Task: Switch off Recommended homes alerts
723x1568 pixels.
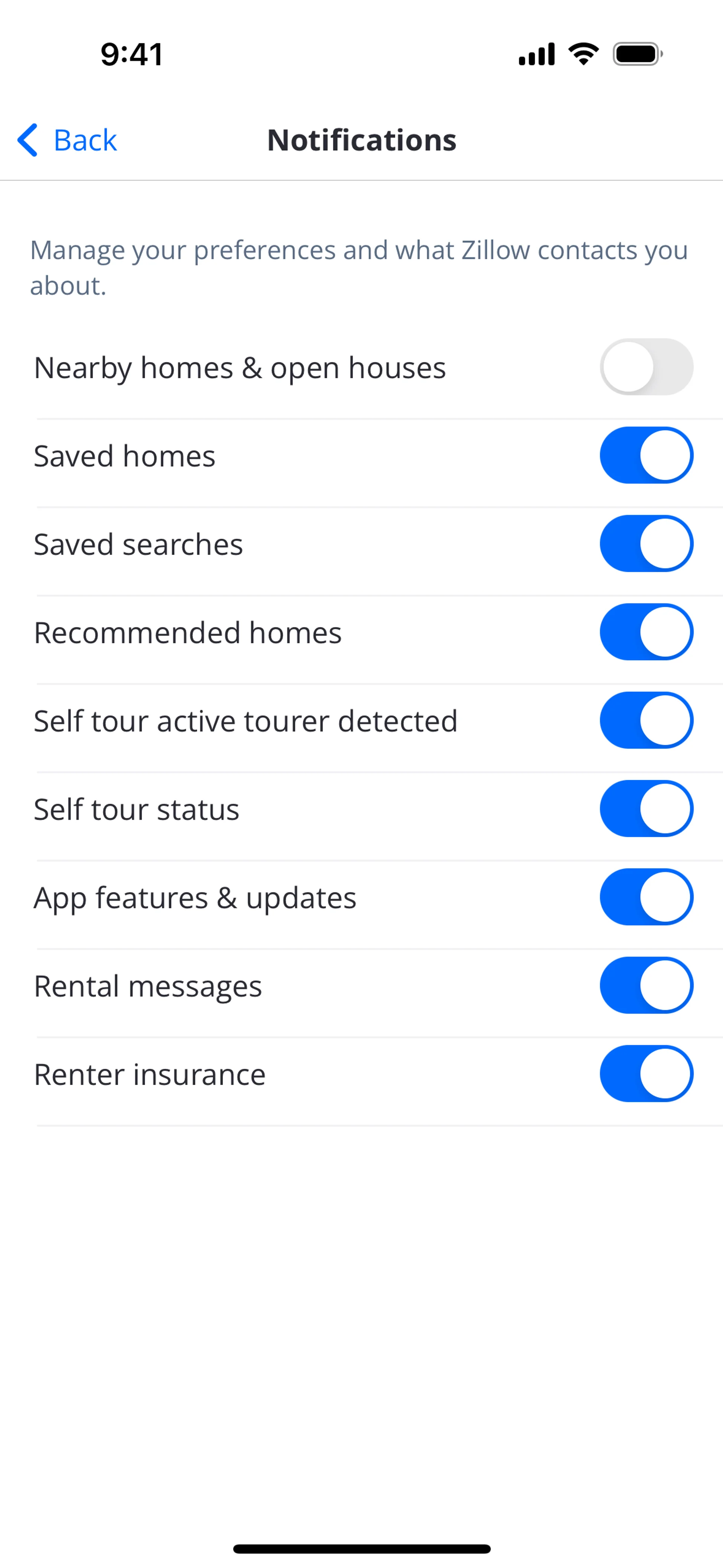Action: (646, 632)
